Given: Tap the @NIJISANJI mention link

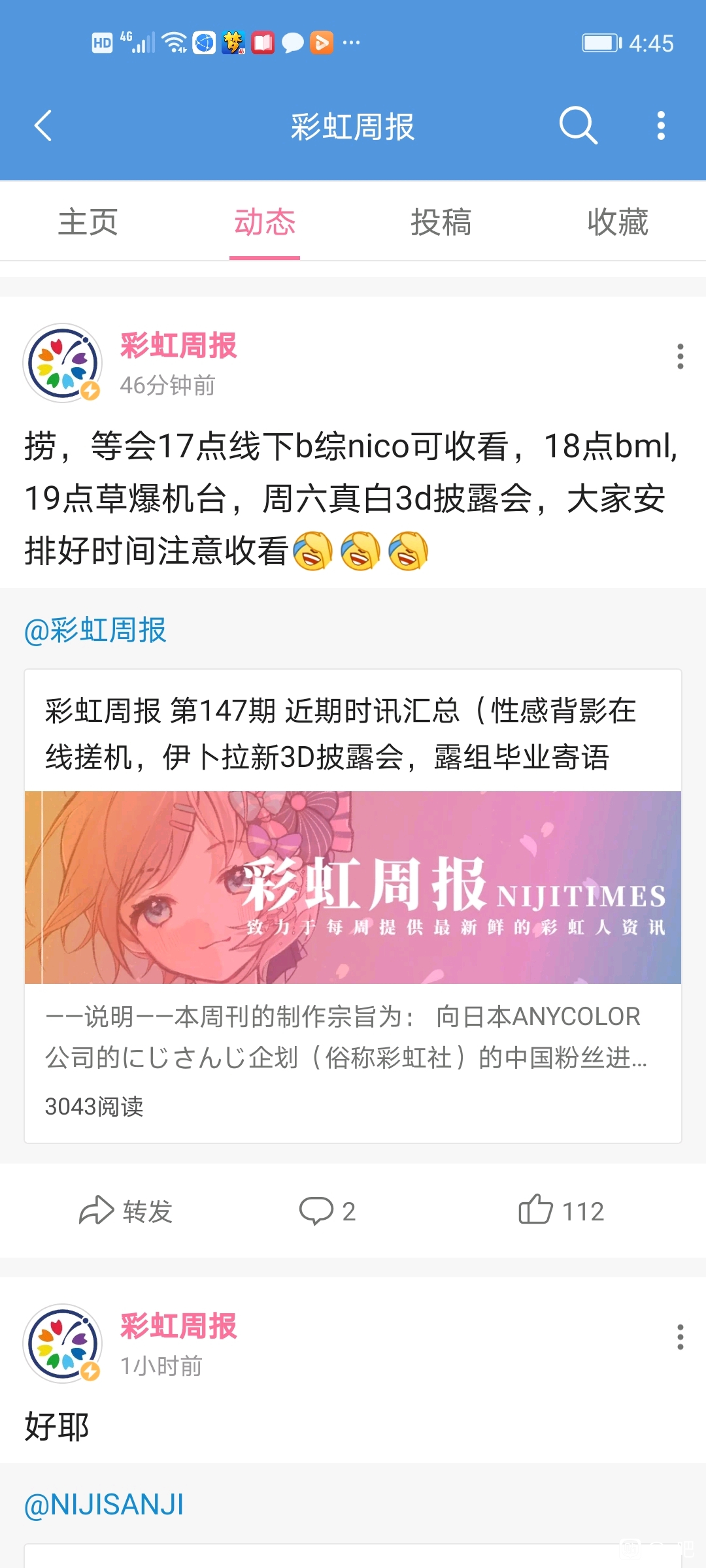Looking at the screenshot, I should pyautogui.click(x=104, y=1505).
